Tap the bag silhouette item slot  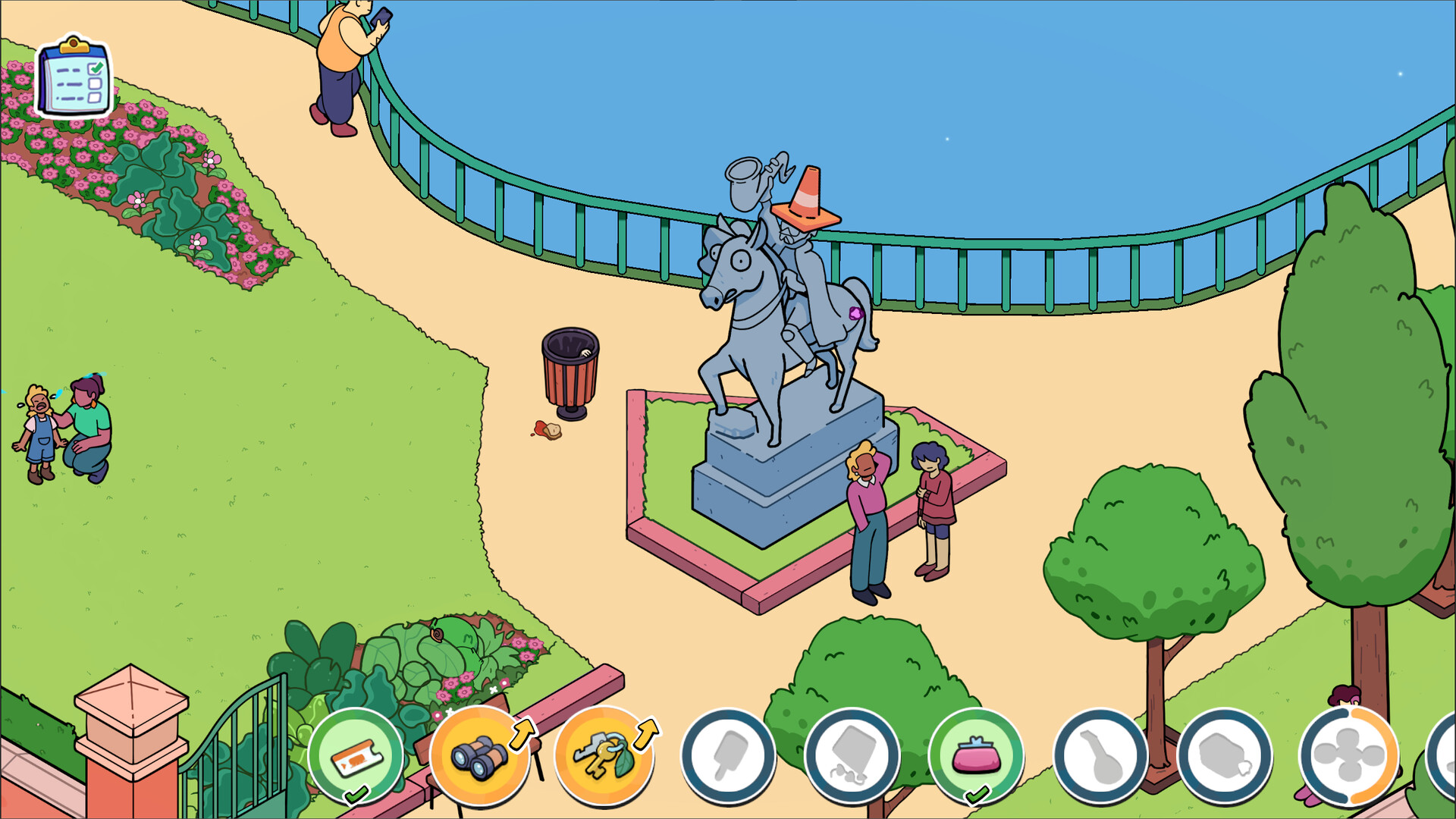pos(852,756)
